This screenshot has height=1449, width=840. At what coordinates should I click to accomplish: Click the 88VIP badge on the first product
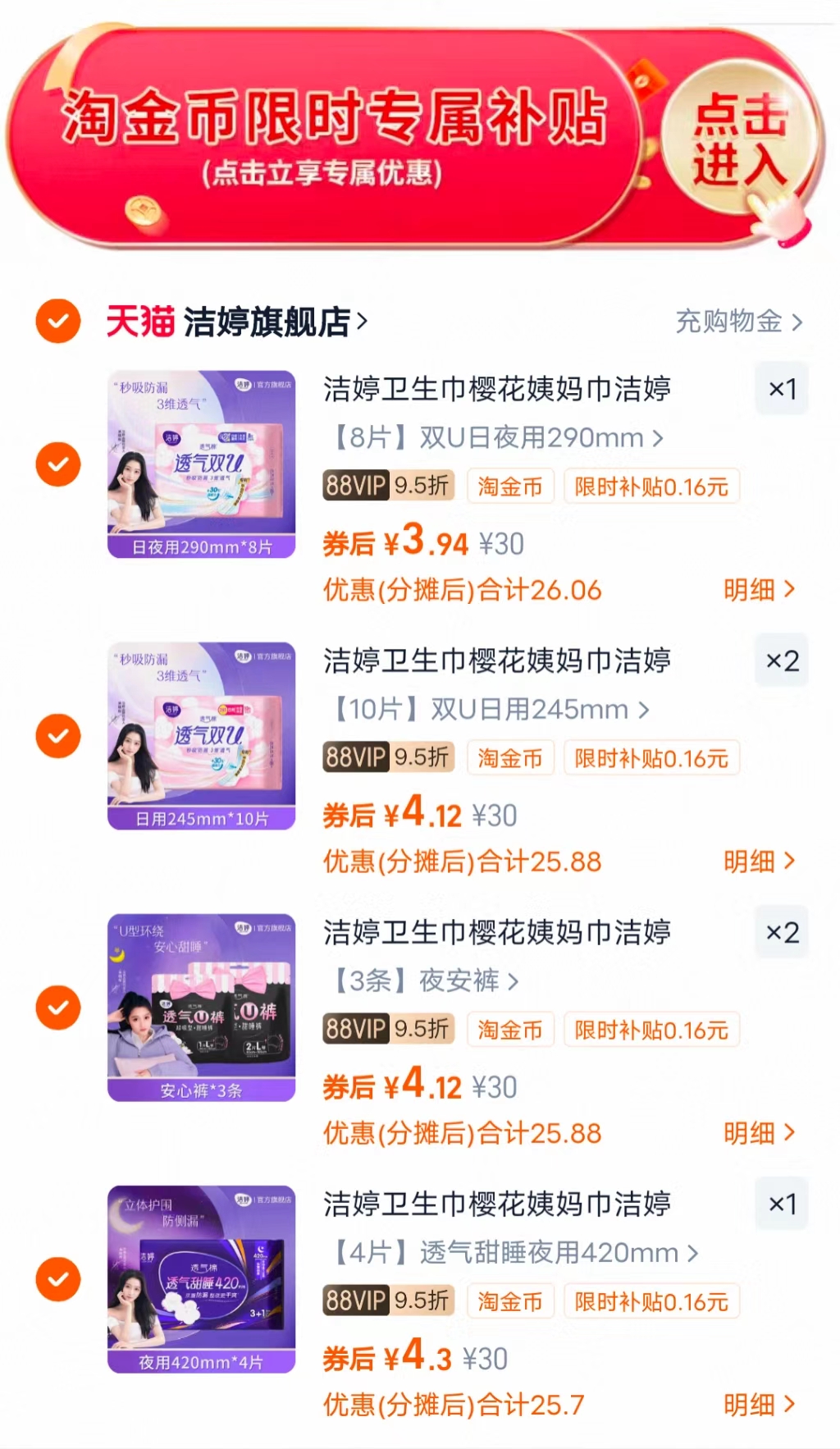pyautogui.click(x=356, y=487)
